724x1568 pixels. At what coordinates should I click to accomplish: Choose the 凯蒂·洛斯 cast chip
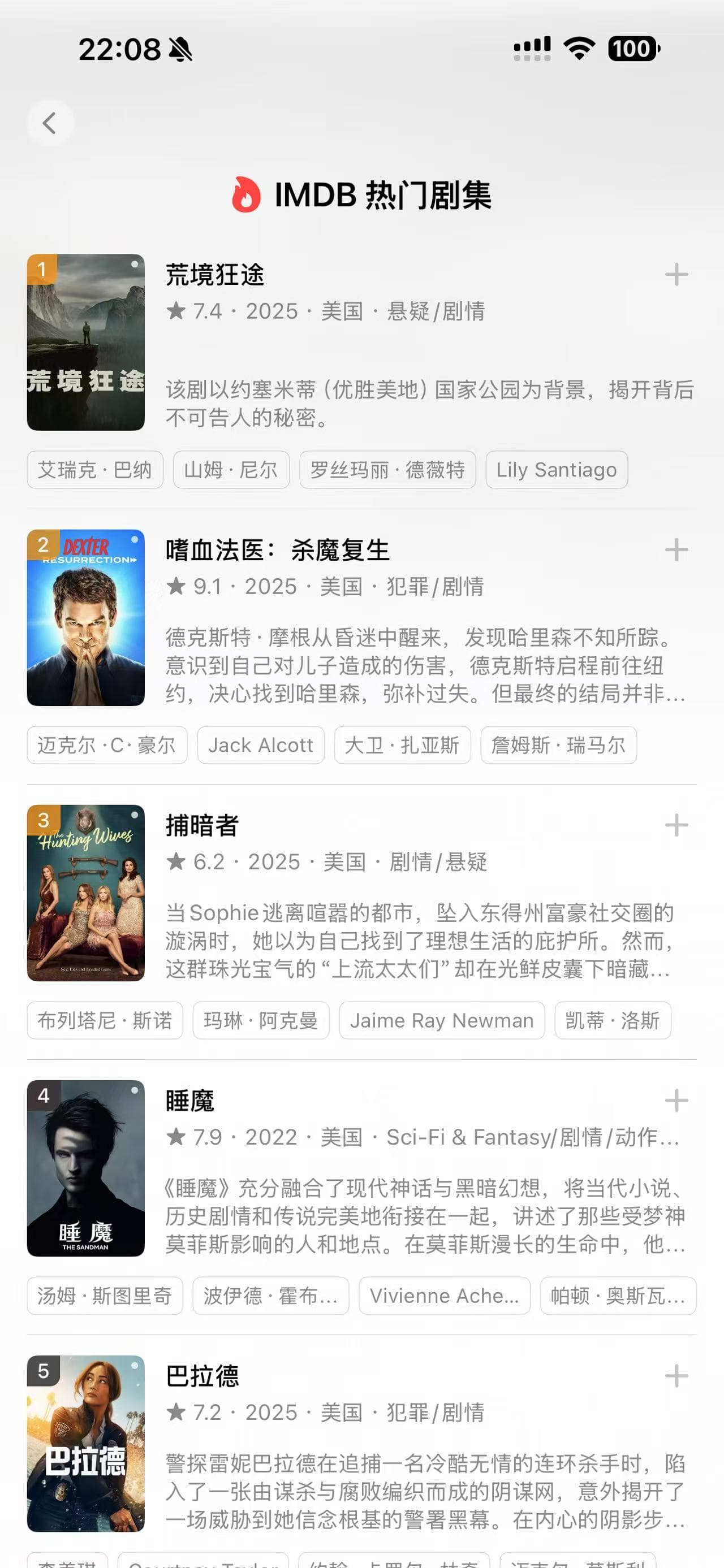[613, 1020]
